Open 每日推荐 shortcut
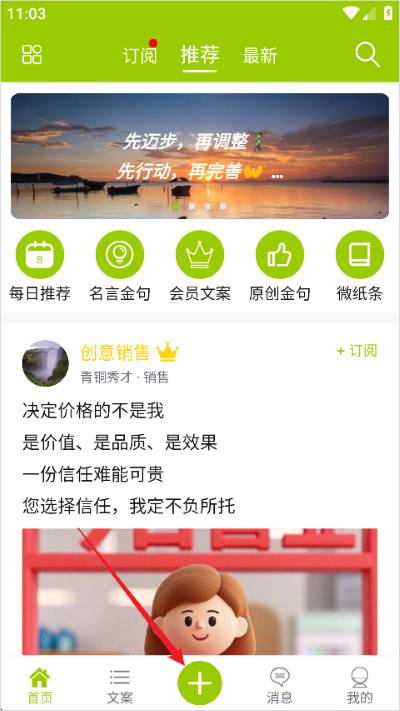This screenshot has width=400, height=711. (40, 266)
